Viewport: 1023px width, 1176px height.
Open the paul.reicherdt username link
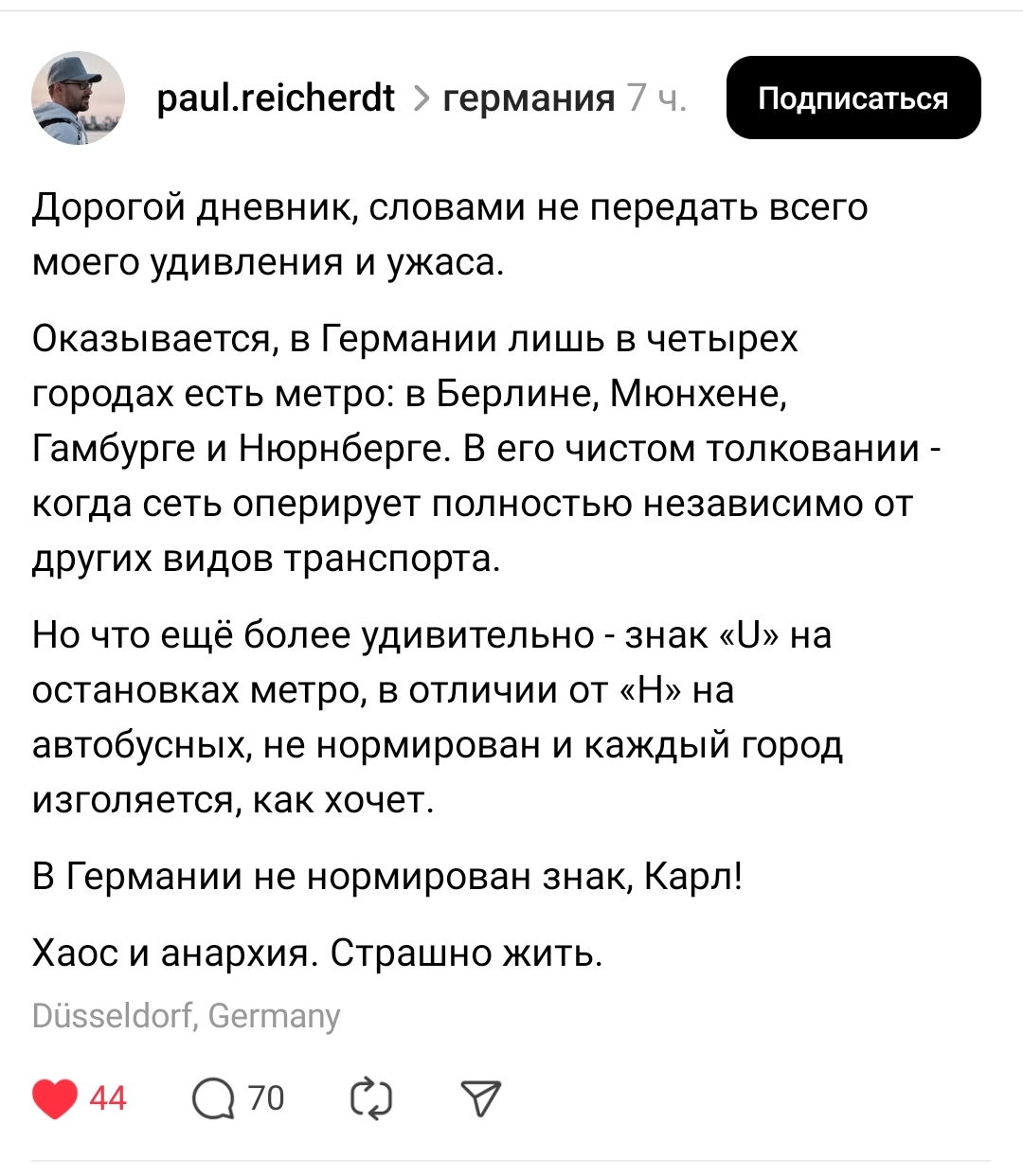pos(275,98)
